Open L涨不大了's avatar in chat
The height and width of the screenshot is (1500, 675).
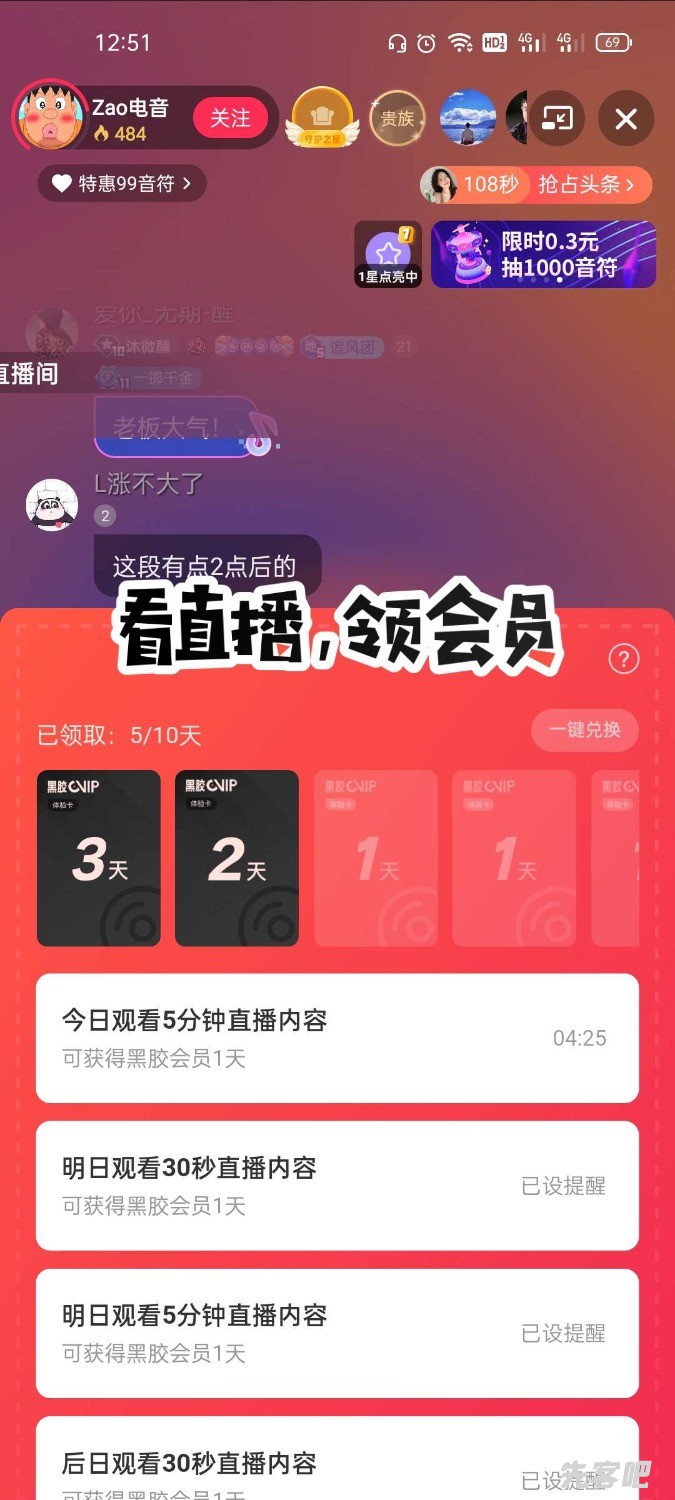pos(52,505)
